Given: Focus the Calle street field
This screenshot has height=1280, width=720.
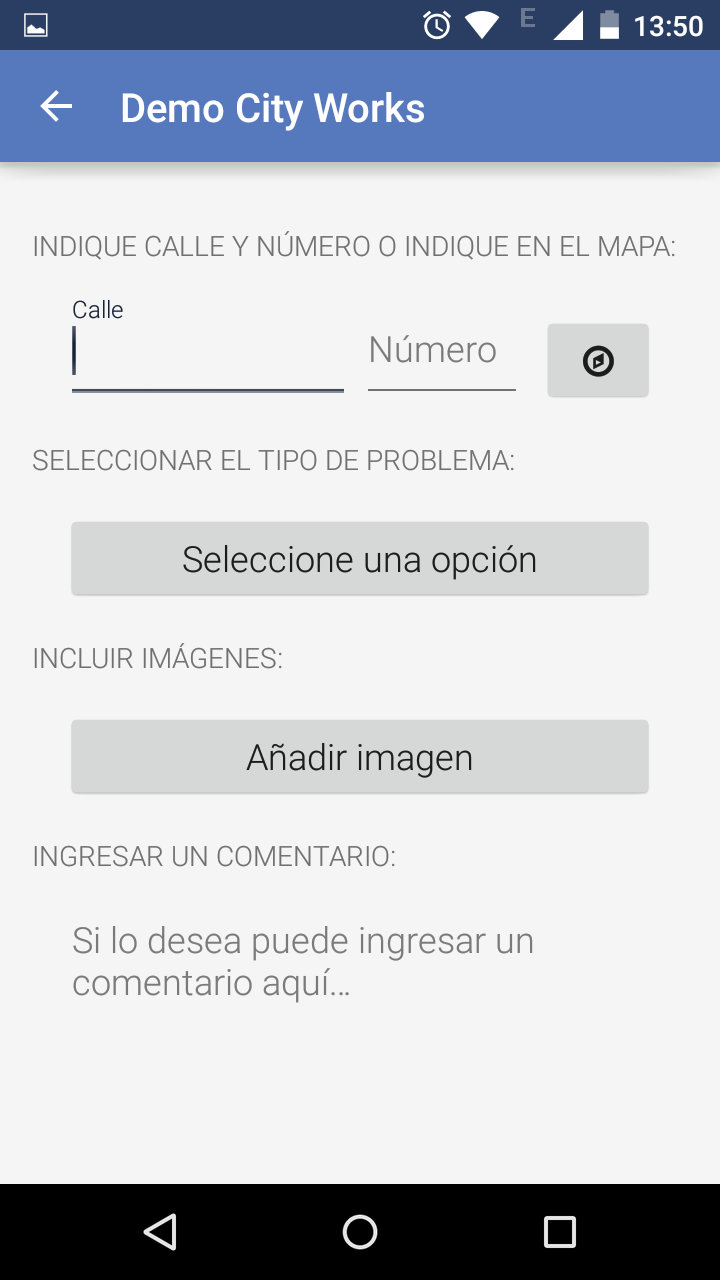Looking at the screenshot, I should (x=207, y=355).
